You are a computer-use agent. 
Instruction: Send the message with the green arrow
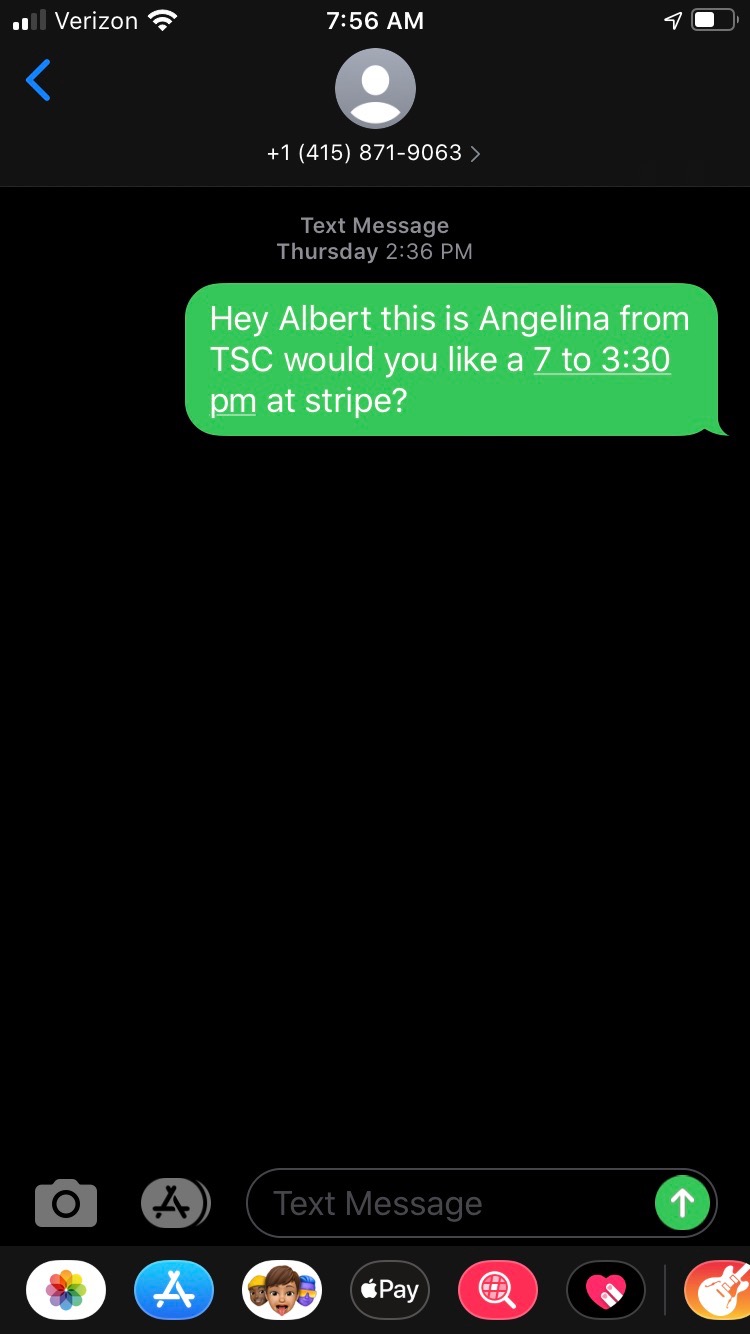[682, 1203]
